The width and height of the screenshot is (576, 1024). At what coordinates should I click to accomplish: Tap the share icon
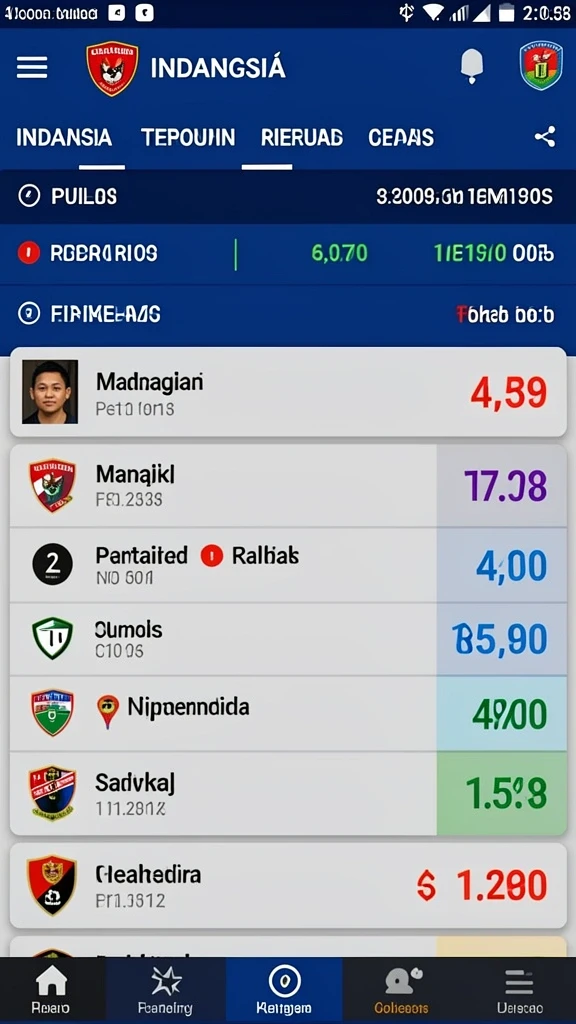point(545,136)
